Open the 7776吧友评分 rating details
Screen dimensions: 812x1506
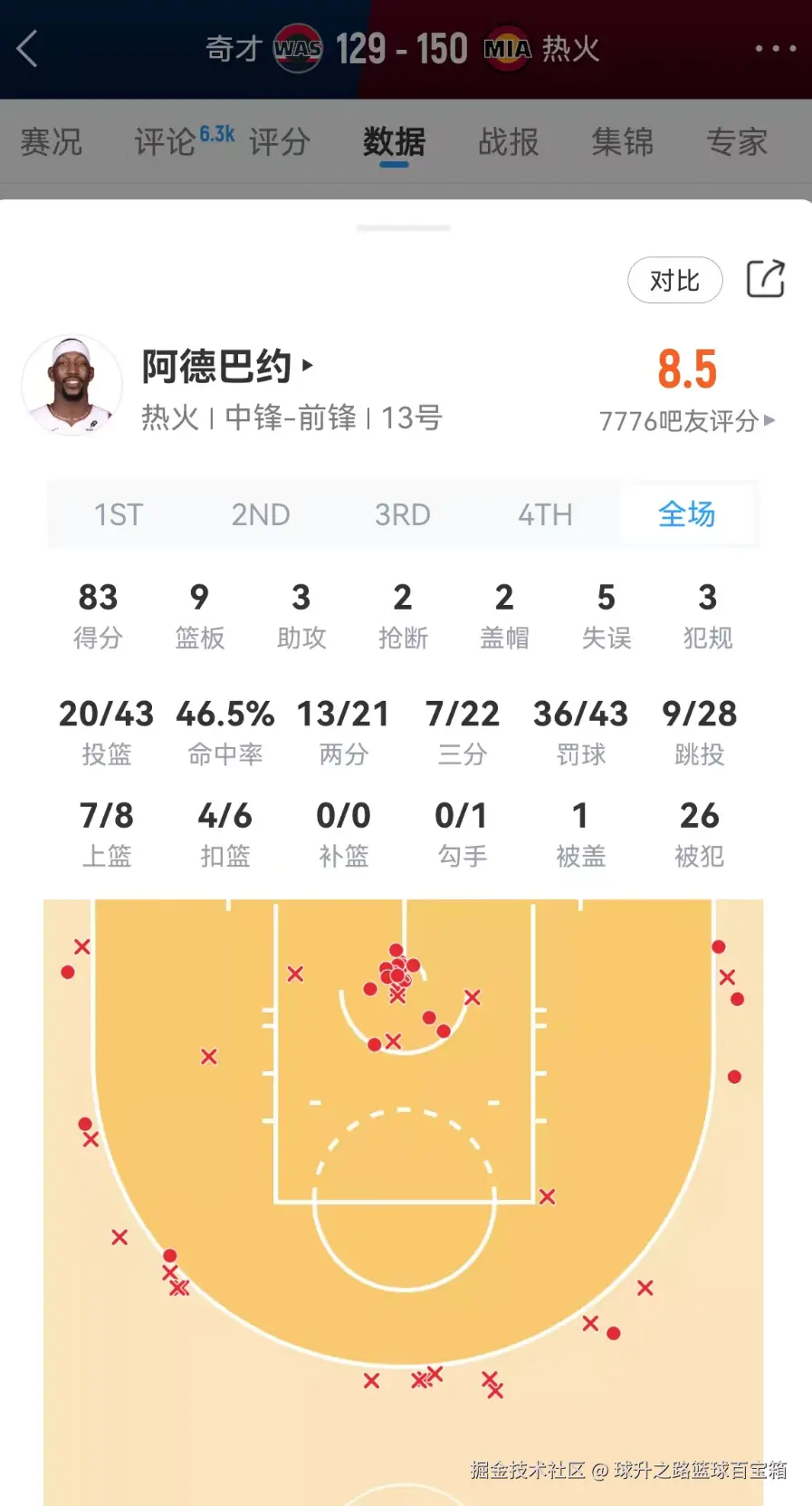pos(684,419)
